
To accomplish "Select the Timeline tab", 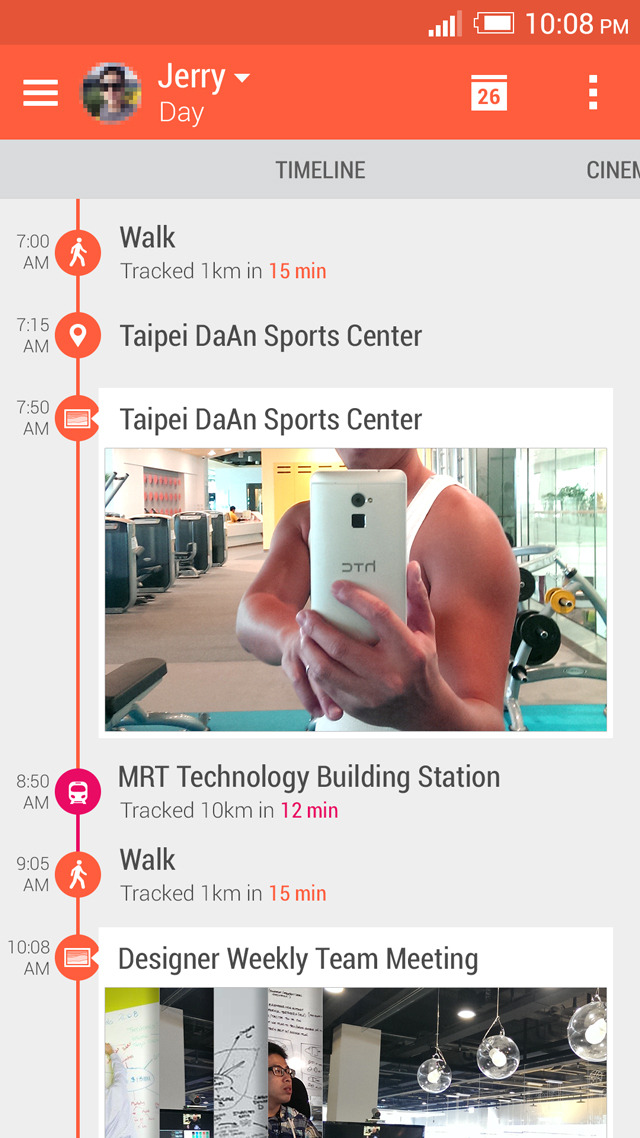I will [320, 170].
